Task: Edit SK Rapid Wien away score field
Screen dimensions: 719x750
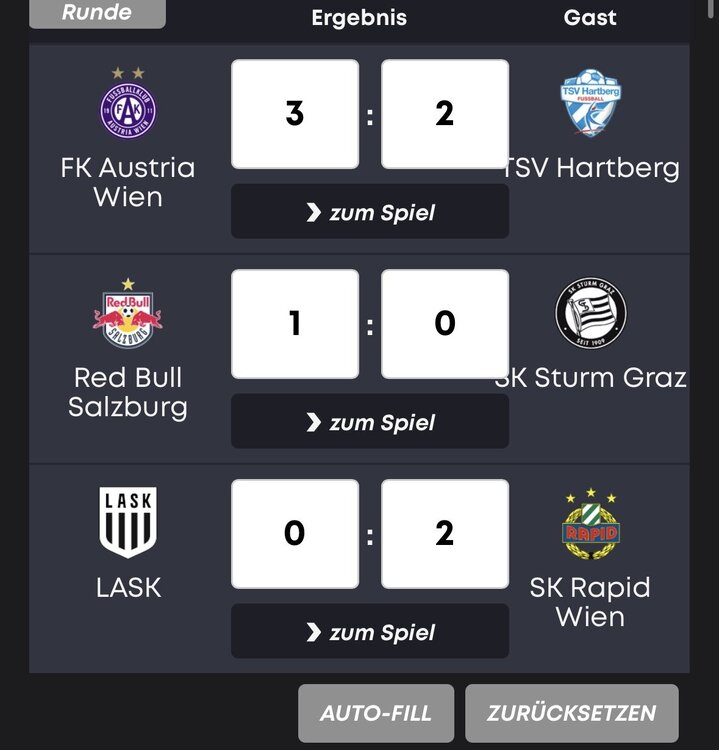Action: coord(444,534)
